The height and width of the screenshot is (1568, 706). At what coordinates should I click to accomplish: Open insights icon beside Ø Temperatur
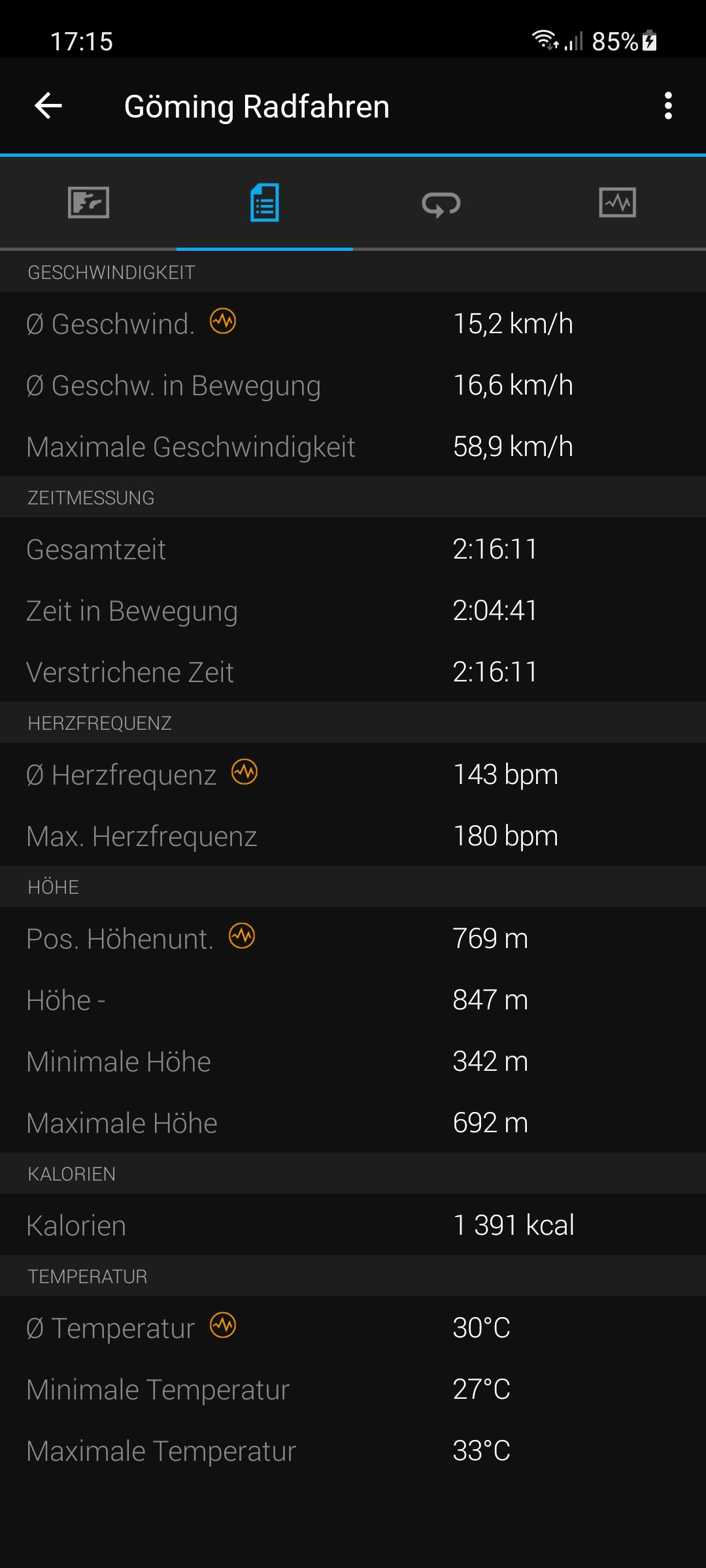[223, 1326]
